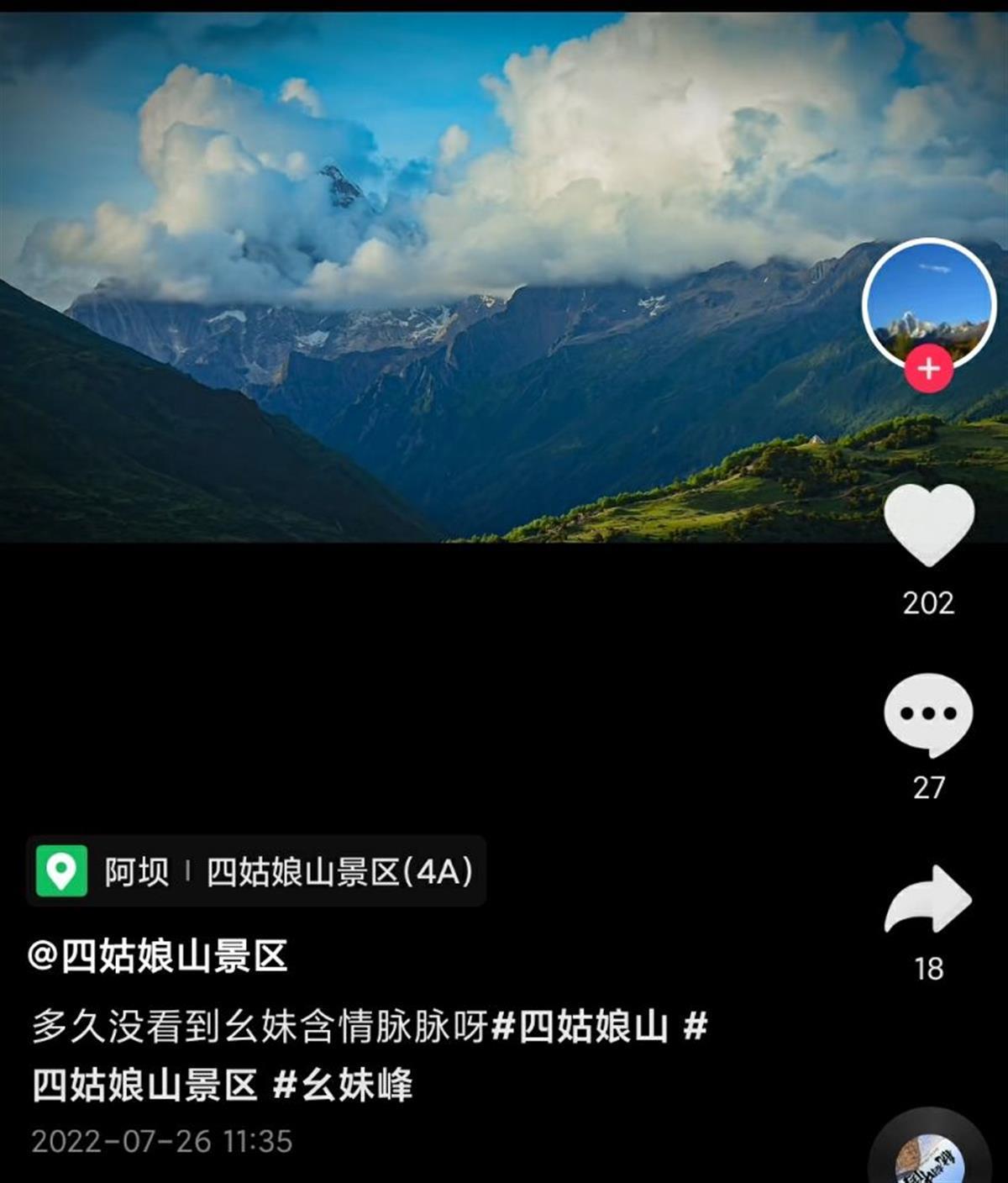The width and height of the screenshot is (1008, 1183).
Task: Visit the @四姑娘山景区 account
Action: click(x=158, y=956)
